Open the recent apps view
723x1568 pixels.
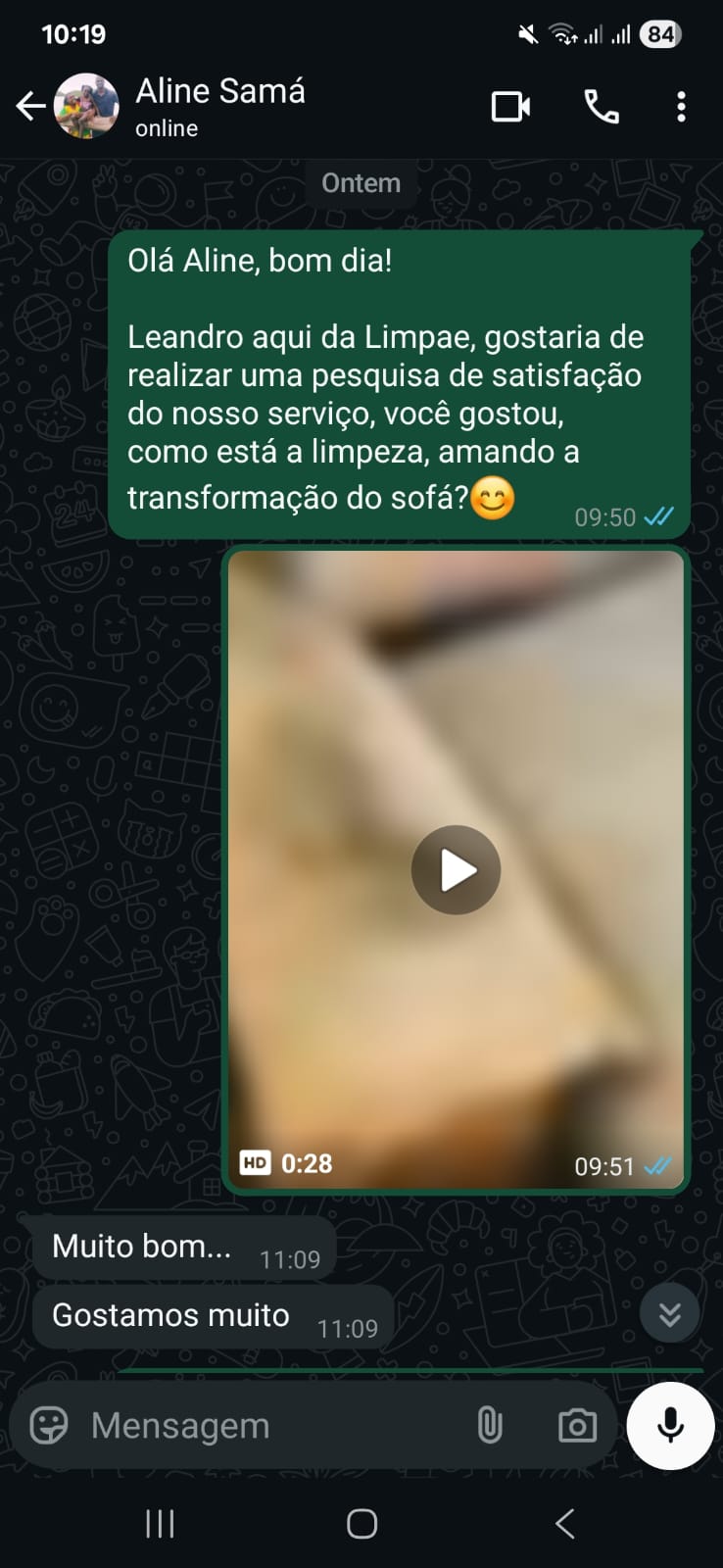(160, 1524)
